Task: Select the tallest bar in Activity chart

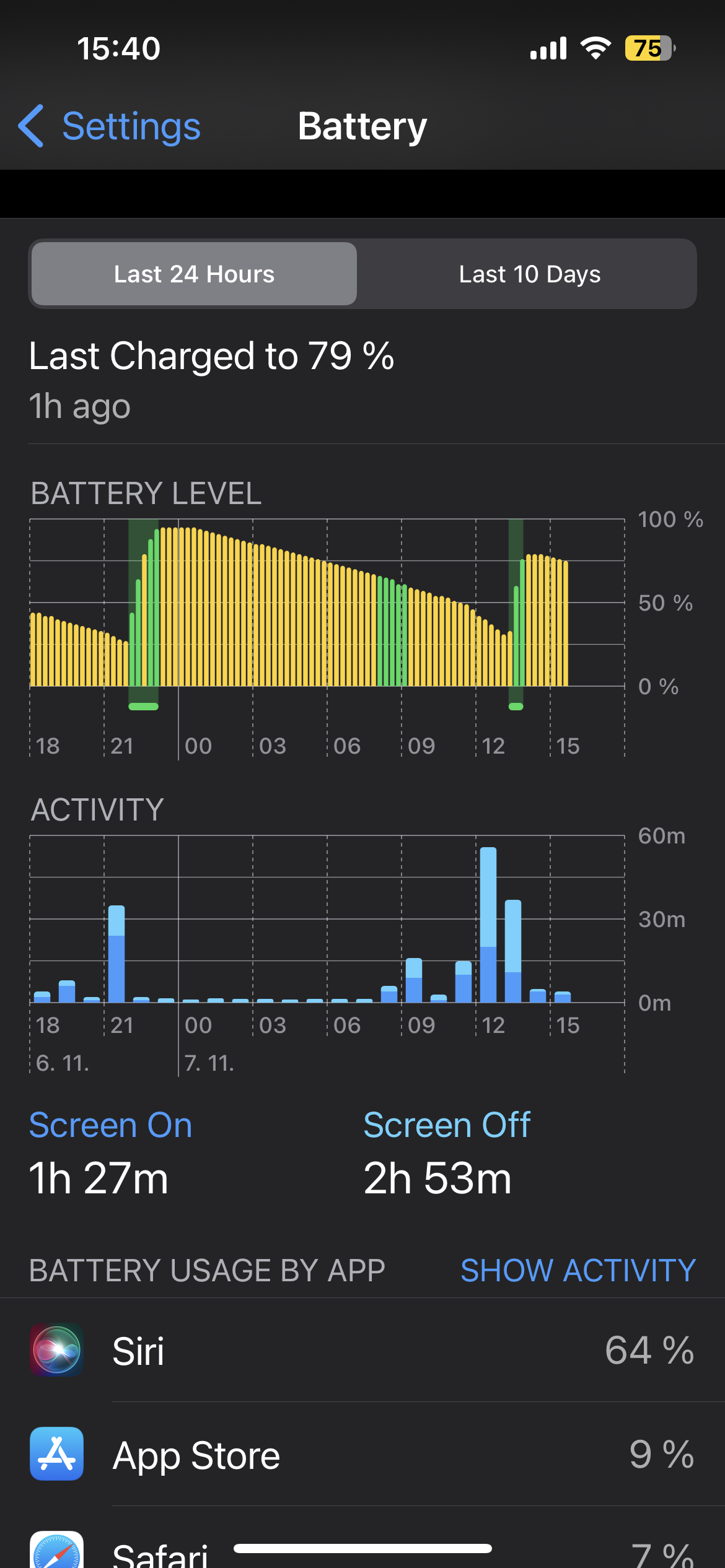Action: [x=488, y=924]
